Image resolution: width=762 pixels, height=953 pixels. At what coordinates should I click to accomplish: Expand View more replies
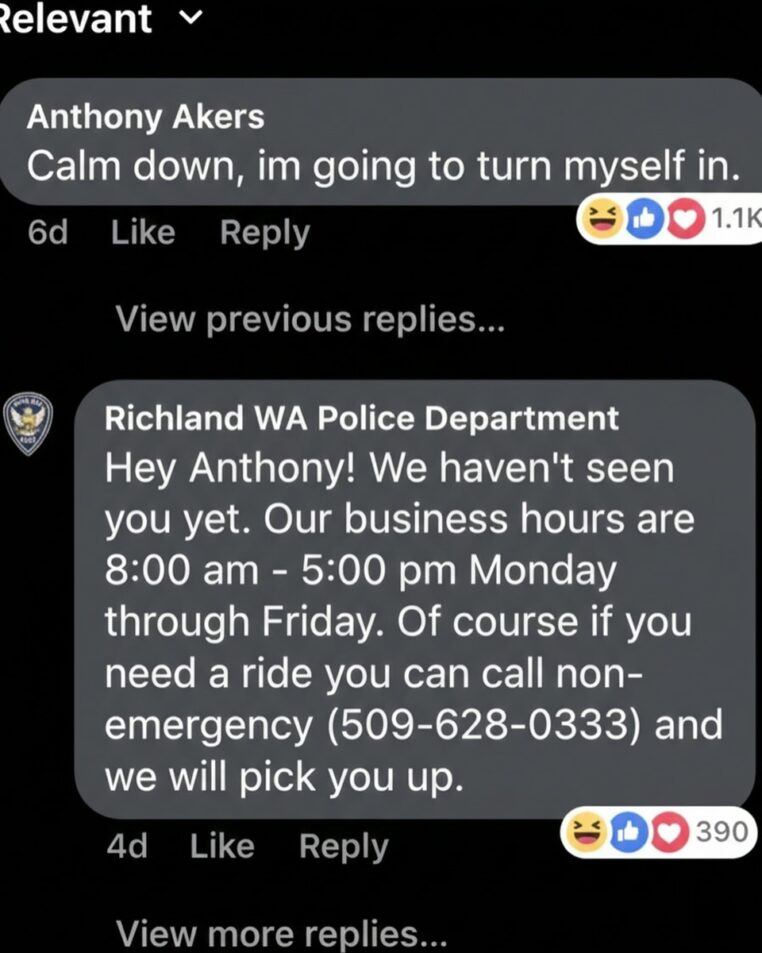281,934
